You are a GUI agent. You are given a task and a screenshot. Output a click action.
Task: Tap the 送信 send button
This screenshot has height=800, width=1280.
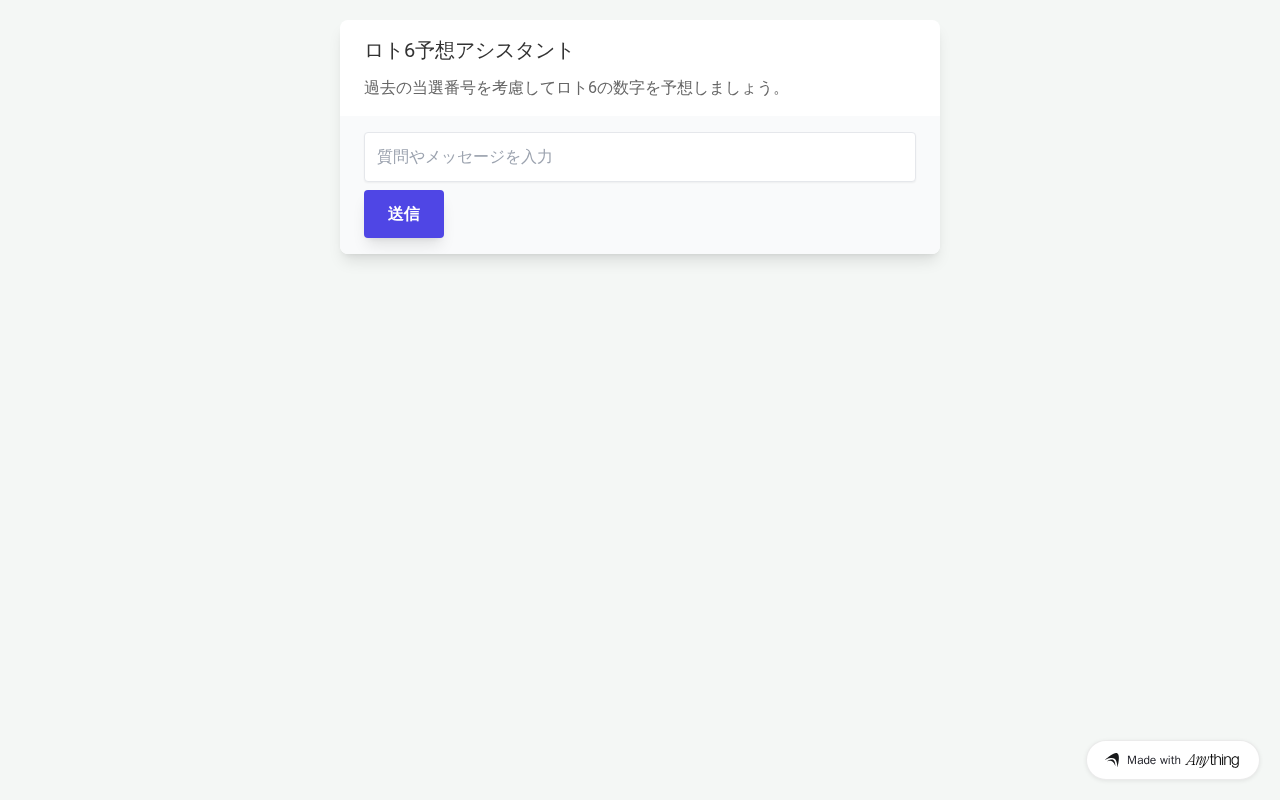pyautogui.click(x=403, y=214)
